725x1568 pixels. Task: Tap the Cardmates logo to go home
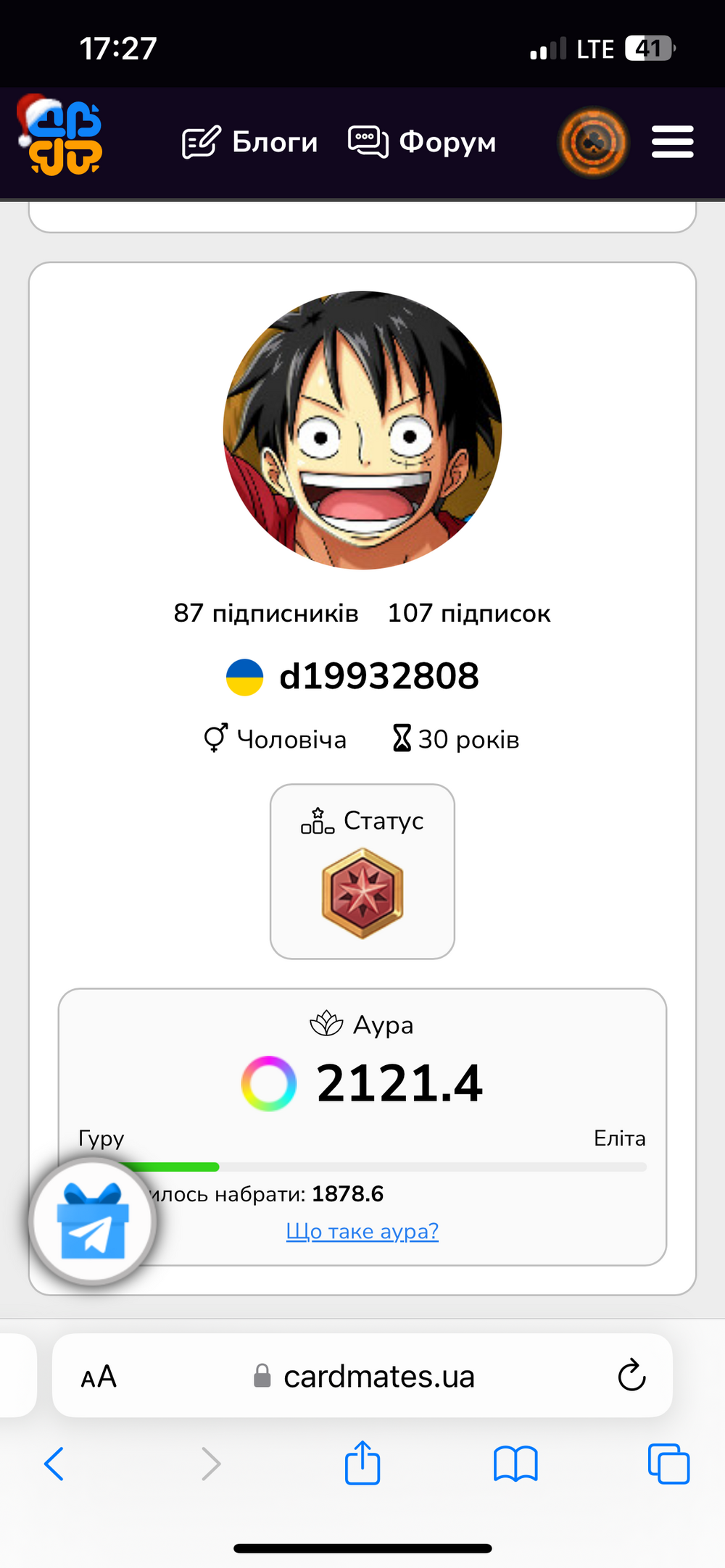[59, 138]
